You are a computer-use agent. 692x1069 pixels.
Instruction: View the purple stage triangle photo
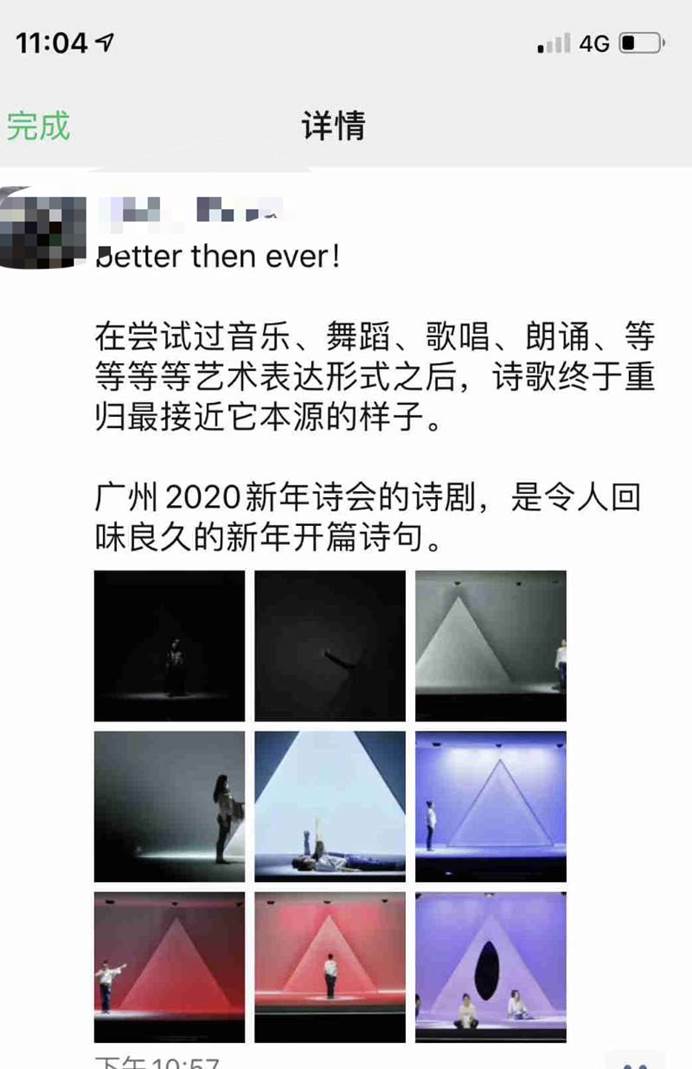[491, 806]
